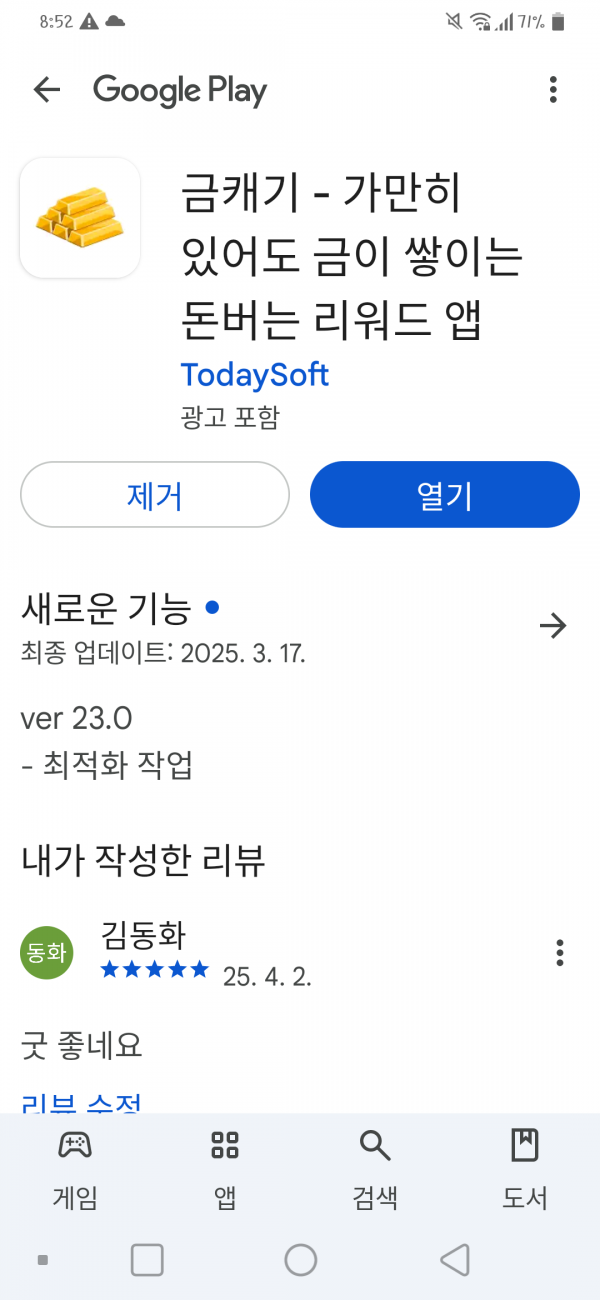The image size is (600, 1300).
Task: Open the app bar overflow menu
Action: 553,90
